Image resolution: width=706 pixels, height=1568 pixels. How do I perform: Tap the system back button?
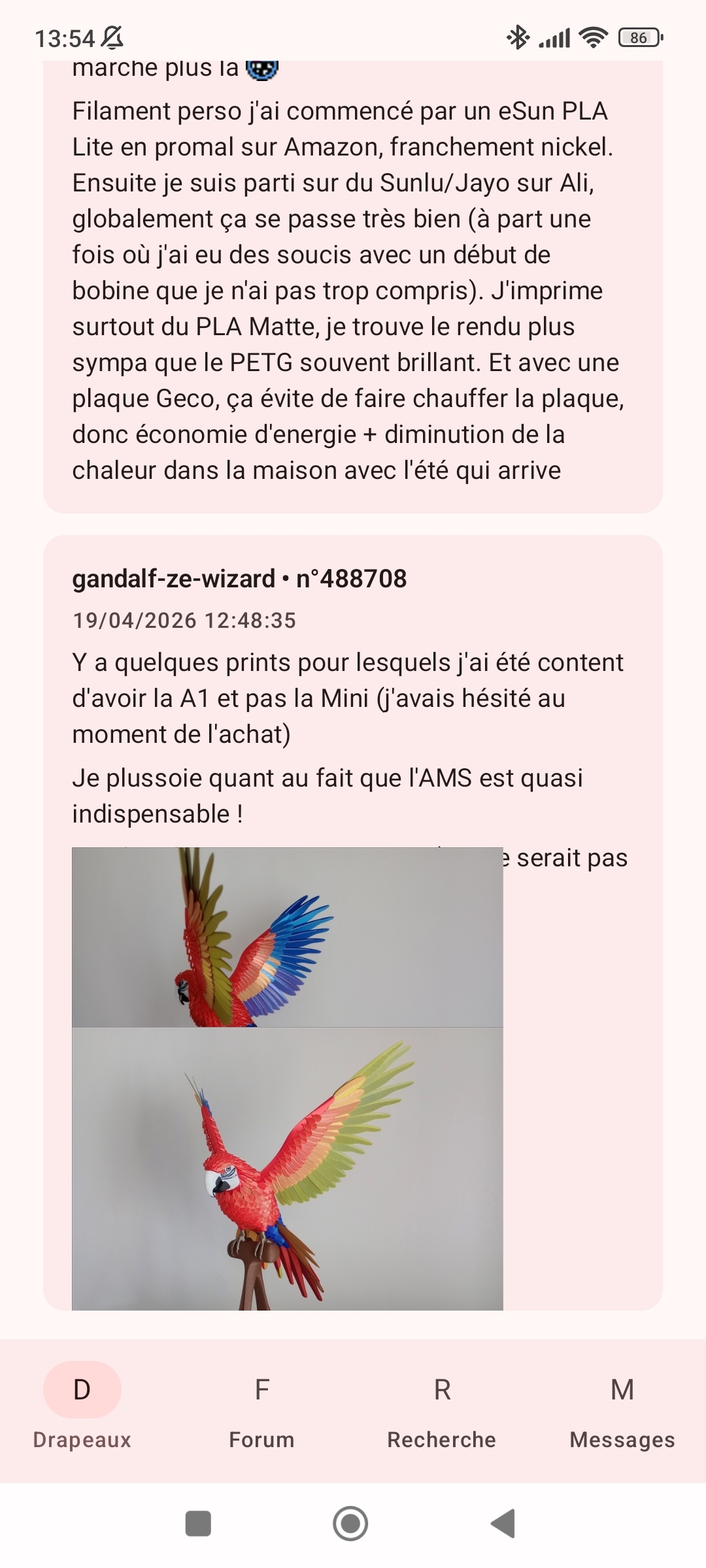coord(503,1524)
